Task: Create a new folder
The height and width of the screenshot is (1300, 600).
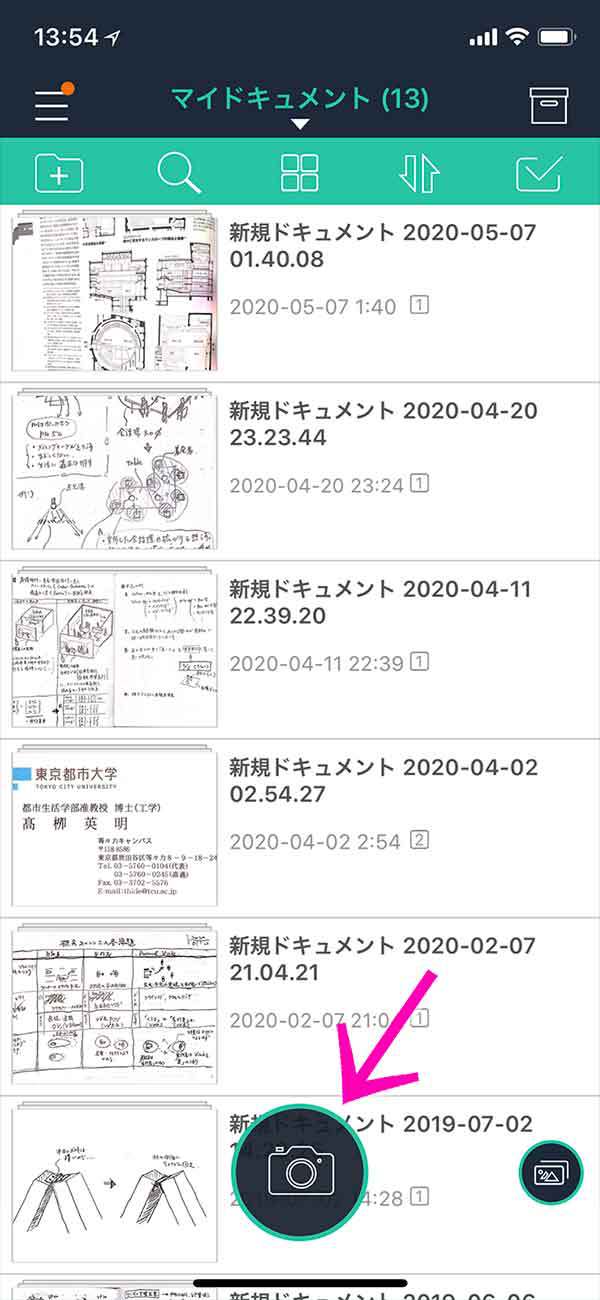Action: (x=59, y=174)
